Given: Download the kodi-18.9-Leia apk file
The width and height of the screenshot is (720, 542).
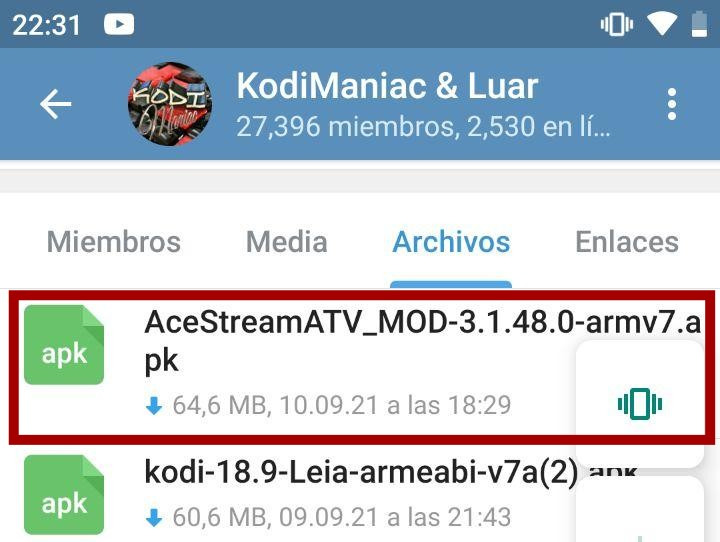Looking at the screenshot, I should [x=64, y=496].
